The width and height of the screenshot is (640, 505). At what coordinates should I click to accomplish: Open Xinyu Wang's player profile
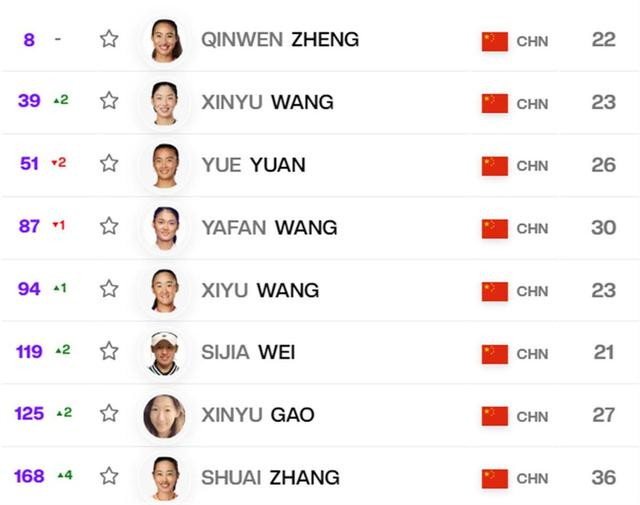(x=267, y=102)
